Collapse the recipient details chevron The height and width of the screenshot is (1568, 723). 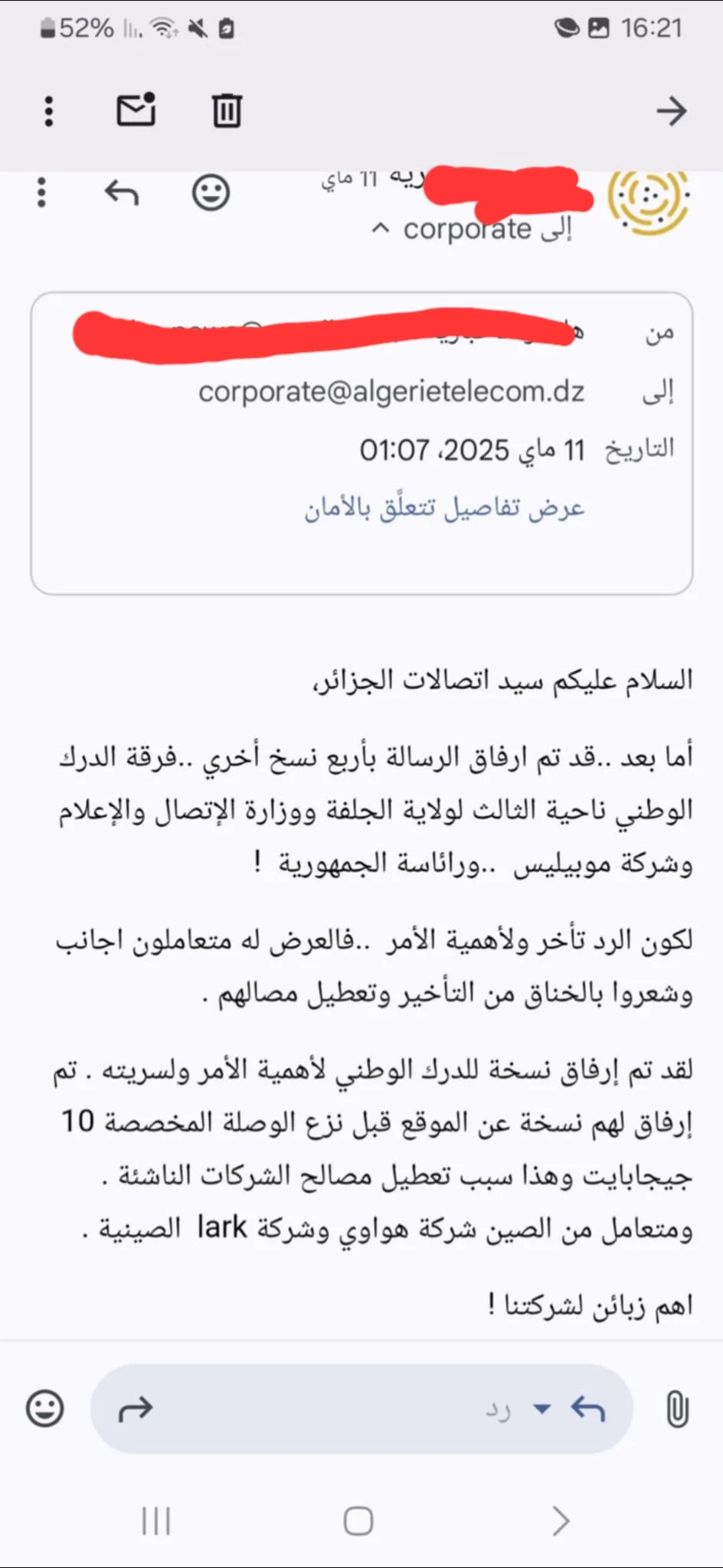(x=380, y=229)
